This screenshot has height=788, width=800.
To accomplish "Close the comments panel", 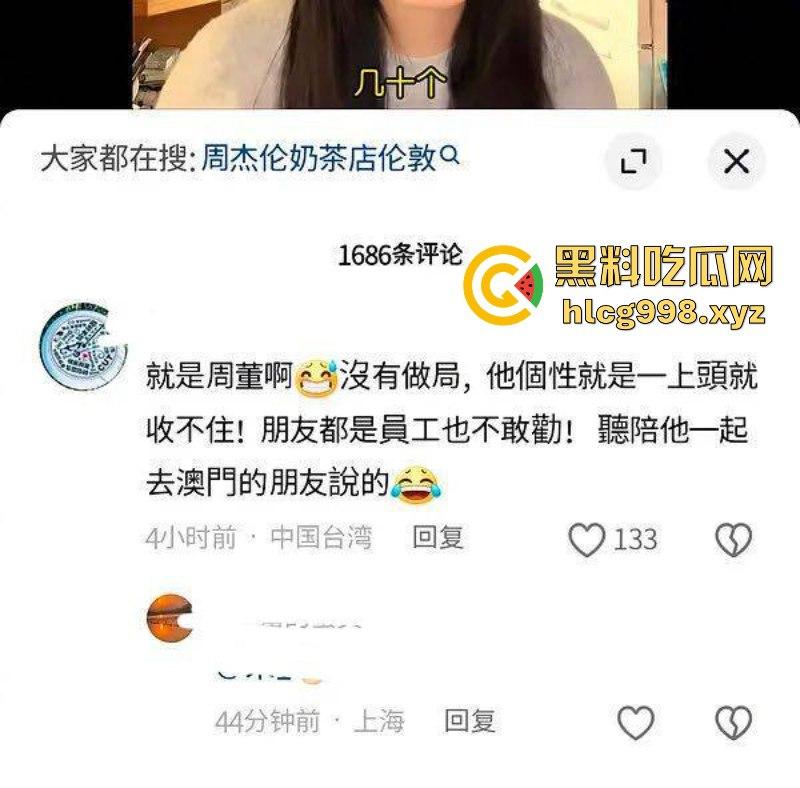I will tap(736, 161).
